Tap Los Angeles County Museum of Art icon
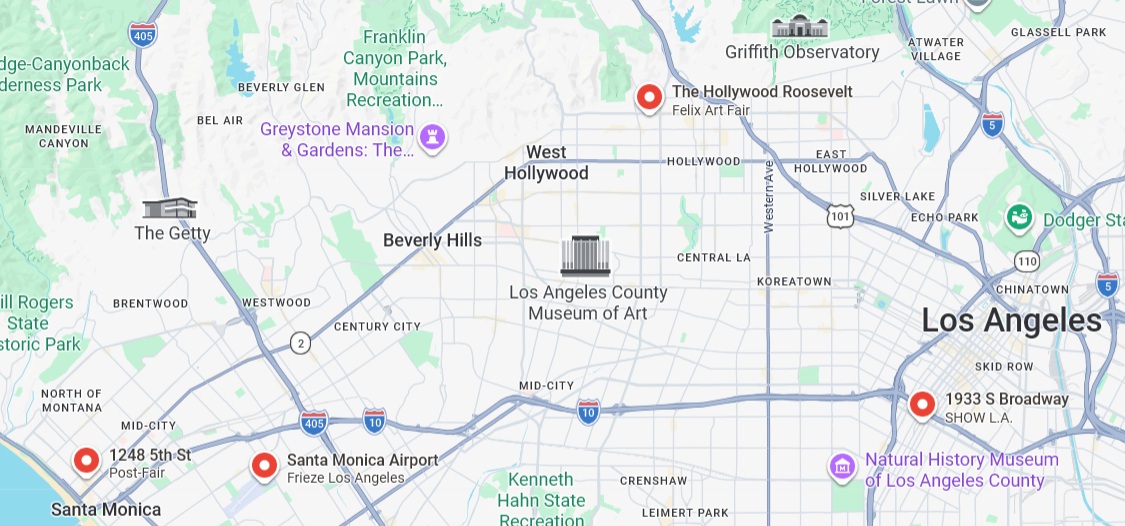Viewport: 1125px width, 526px height. 585,256
